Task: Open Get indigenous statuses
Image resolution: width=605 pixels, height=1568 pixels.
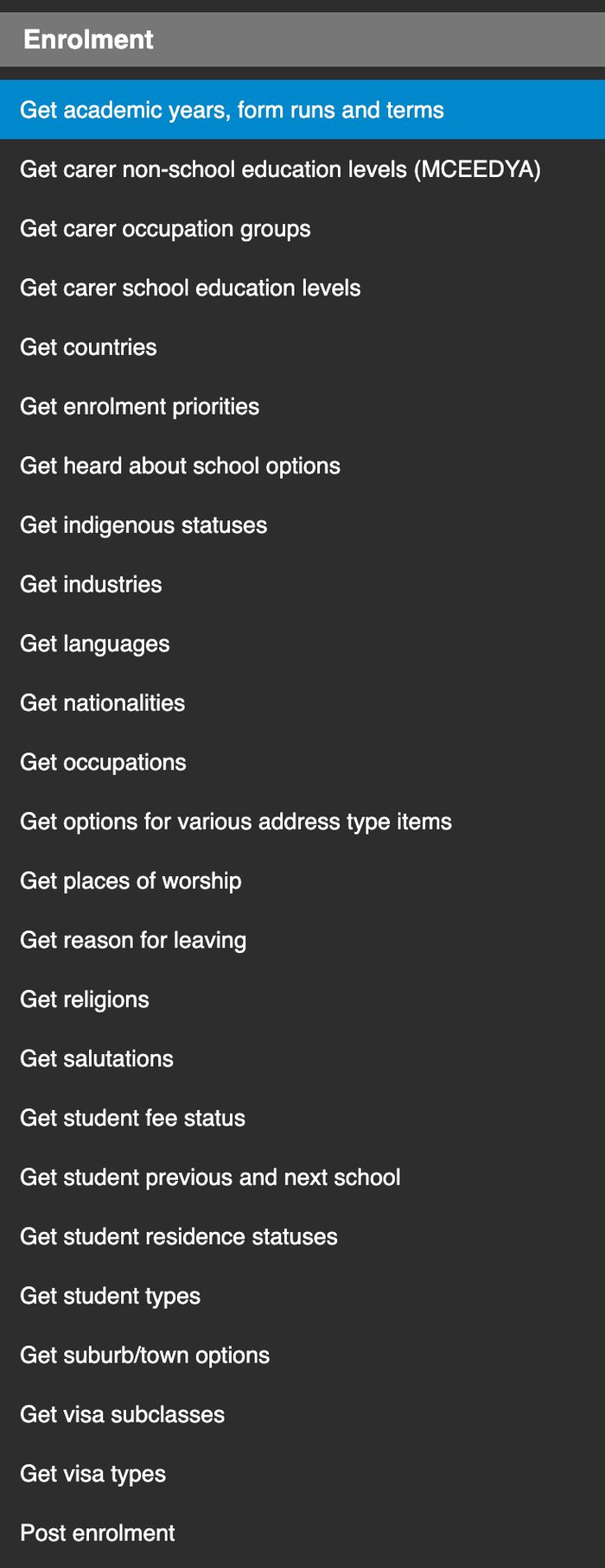Action: (x=143, y=525)
